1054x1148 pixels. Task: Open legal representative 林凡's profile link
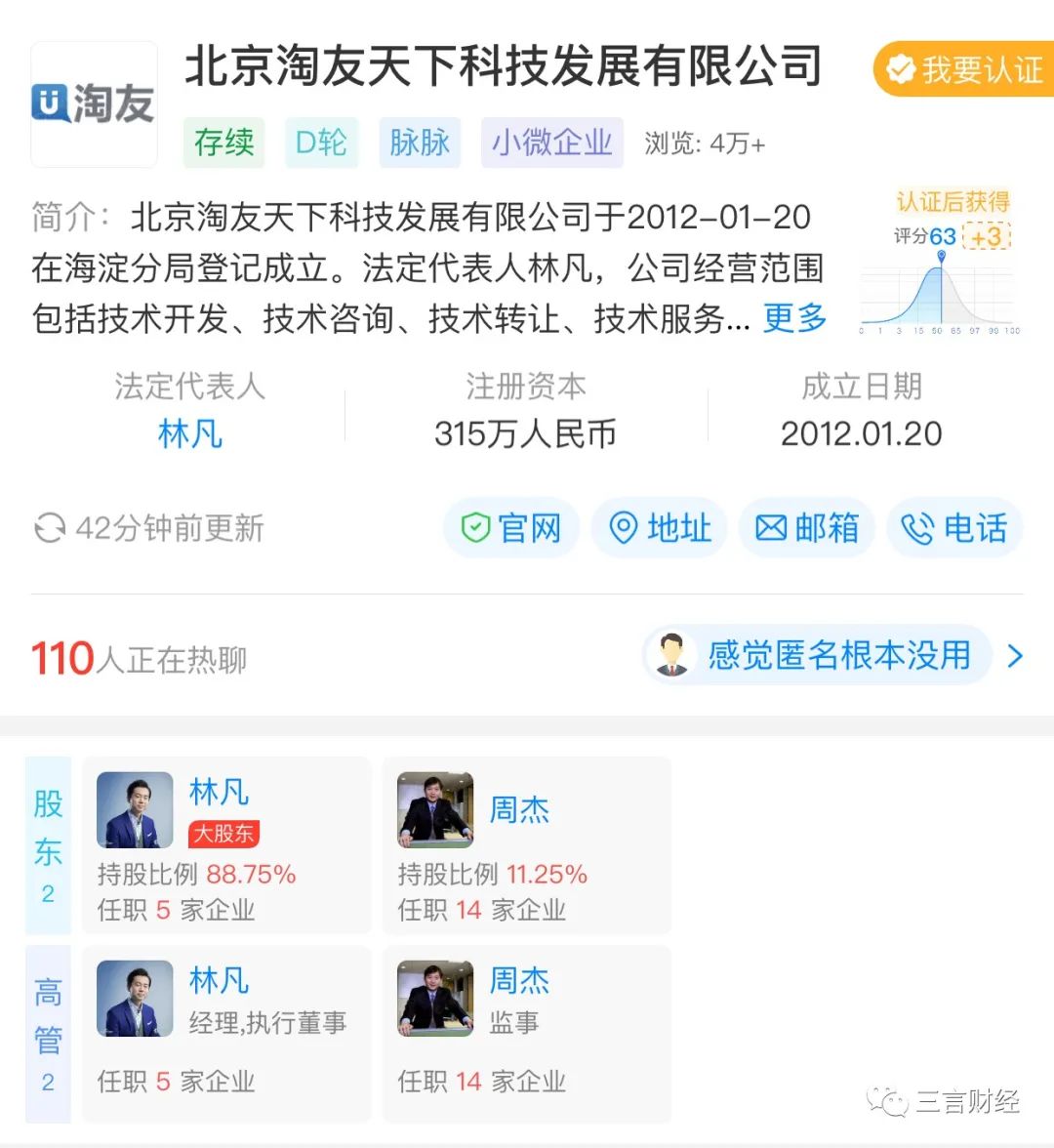pyautogui.click(x=190, y=433)
